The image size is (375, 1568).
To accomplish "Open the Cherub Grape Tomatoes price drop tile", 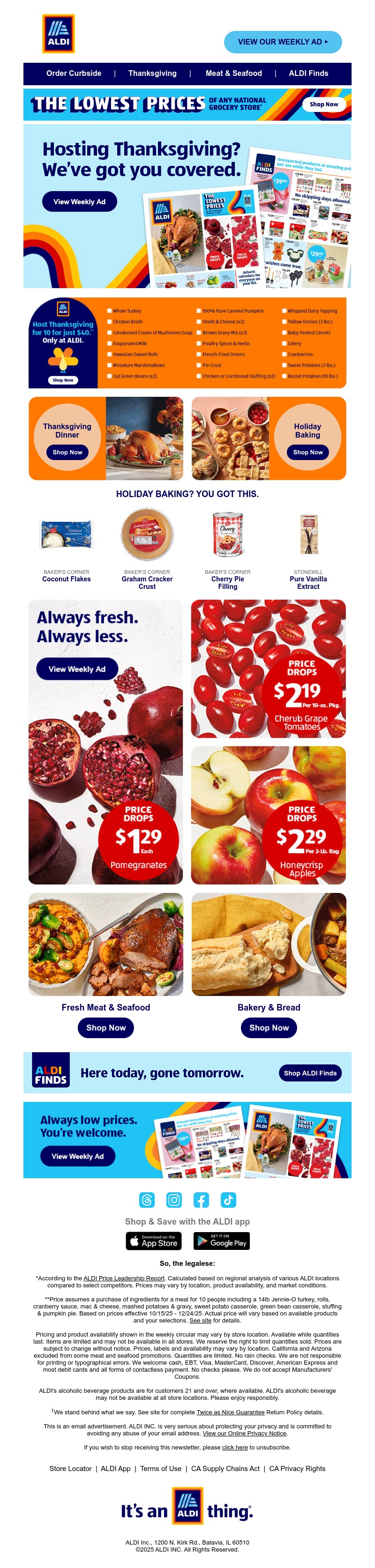I will [x=268, y=669].
